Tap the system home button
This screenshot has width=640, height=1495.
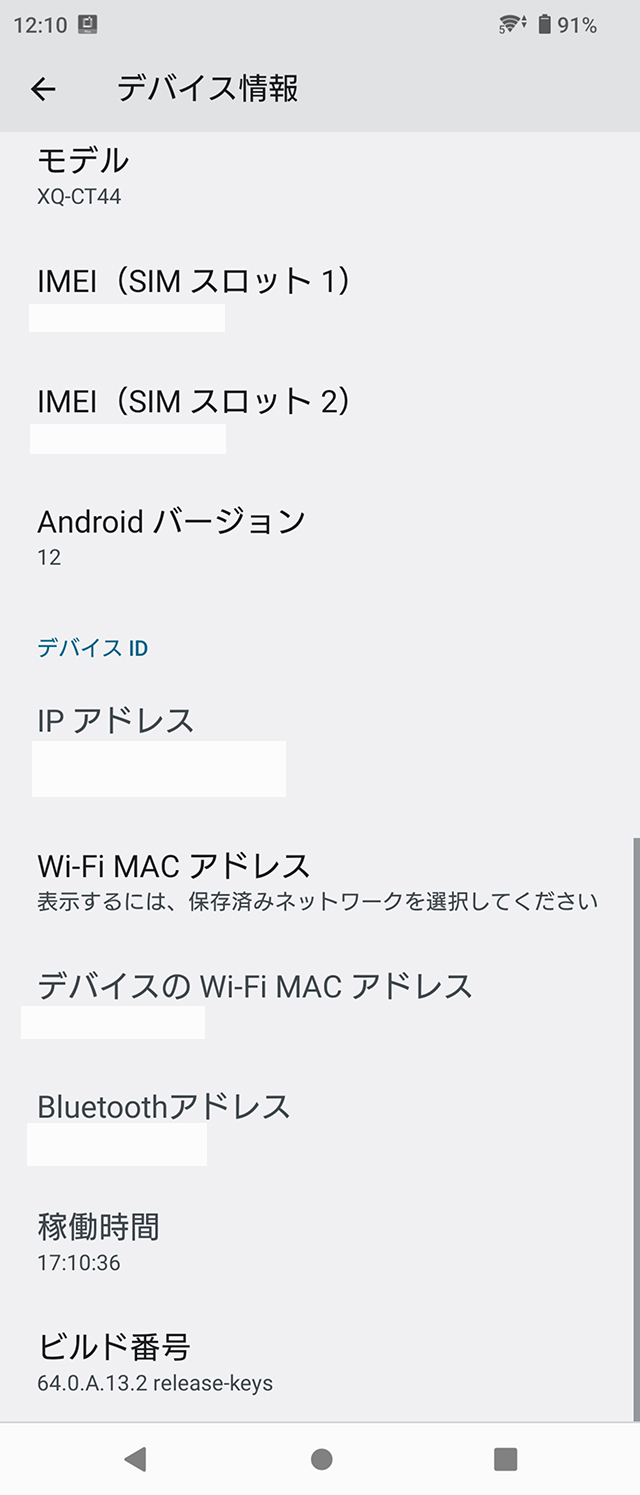321,1459
